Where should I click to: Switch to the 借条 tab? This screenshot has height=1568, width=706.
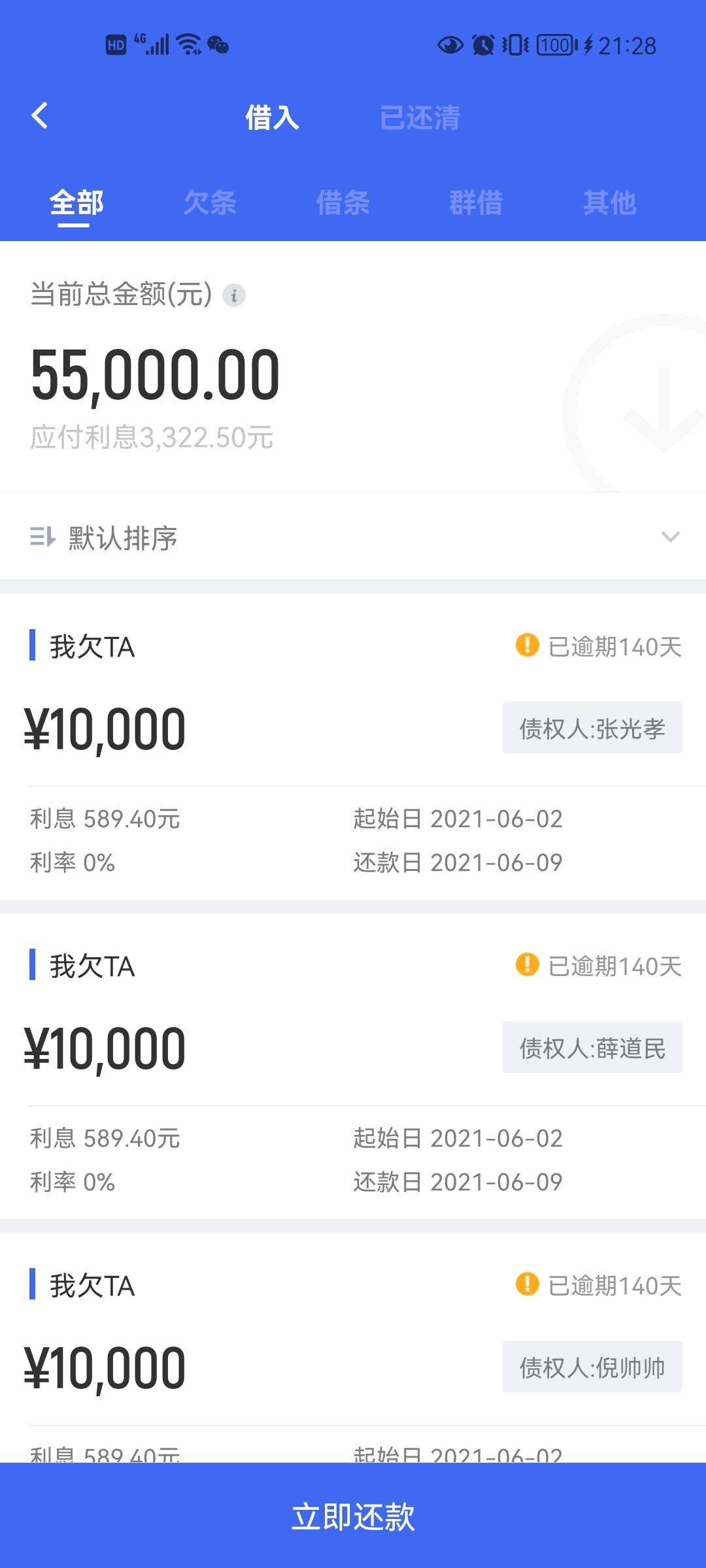pos(343,203)
